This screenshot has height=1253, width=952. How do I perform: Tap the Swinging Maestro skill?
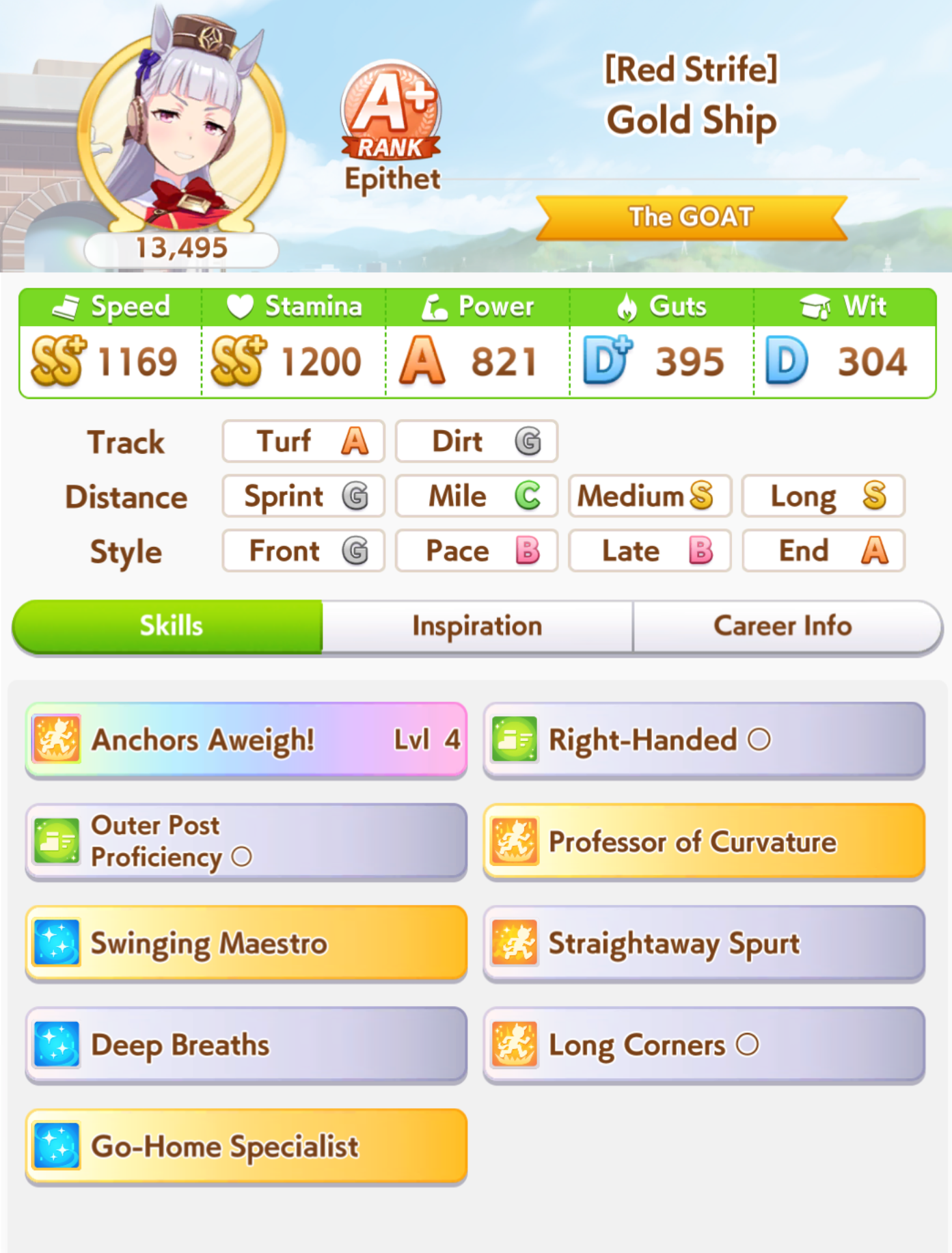(x=246, y=943)
